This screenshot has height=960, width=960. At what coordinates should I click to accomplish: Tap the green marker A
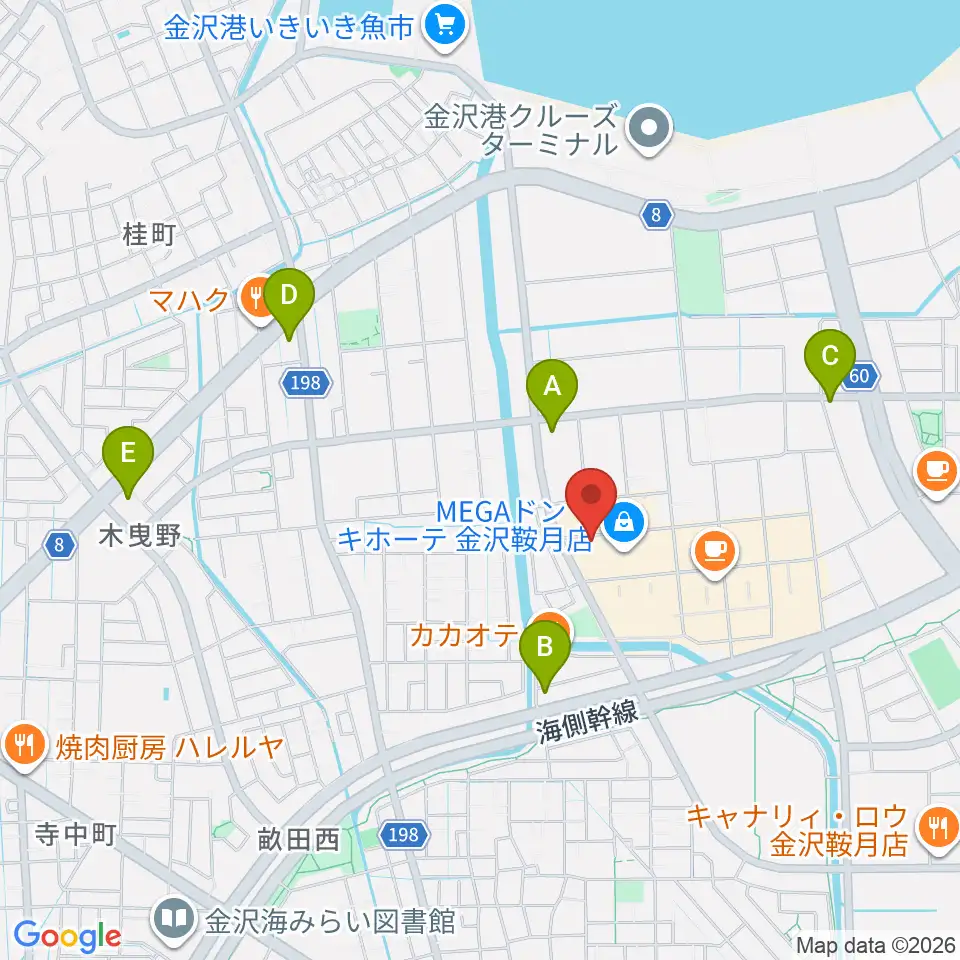point(552,393)
